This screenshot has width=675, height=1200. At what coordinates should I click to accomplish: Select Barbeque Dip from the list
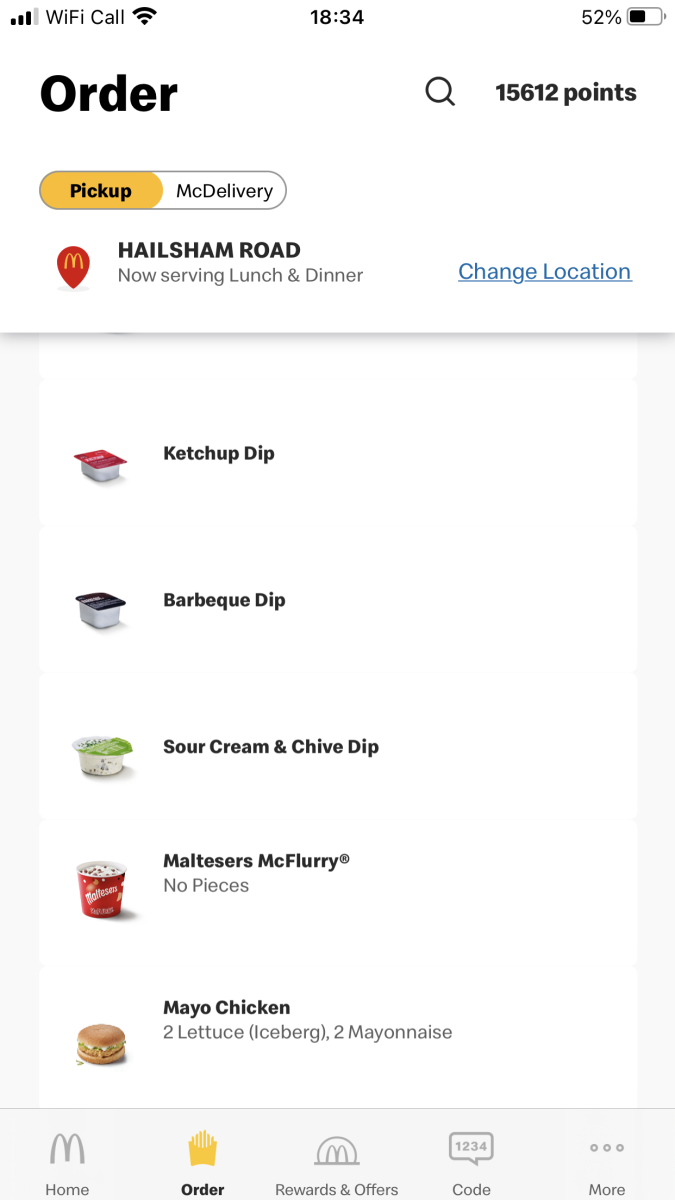pyautogui.click(x=338, y=601)
